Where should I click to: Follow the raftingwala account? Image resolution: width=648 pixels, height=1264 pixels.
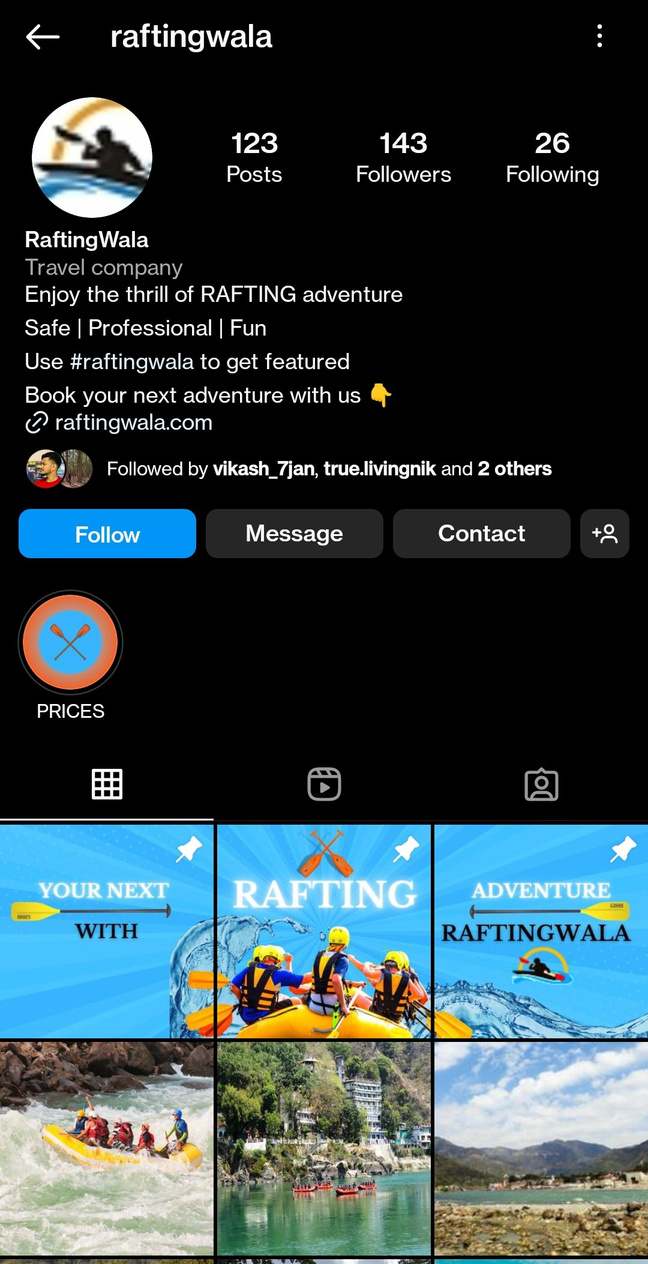pyautogui.click(x=107, y=534)
